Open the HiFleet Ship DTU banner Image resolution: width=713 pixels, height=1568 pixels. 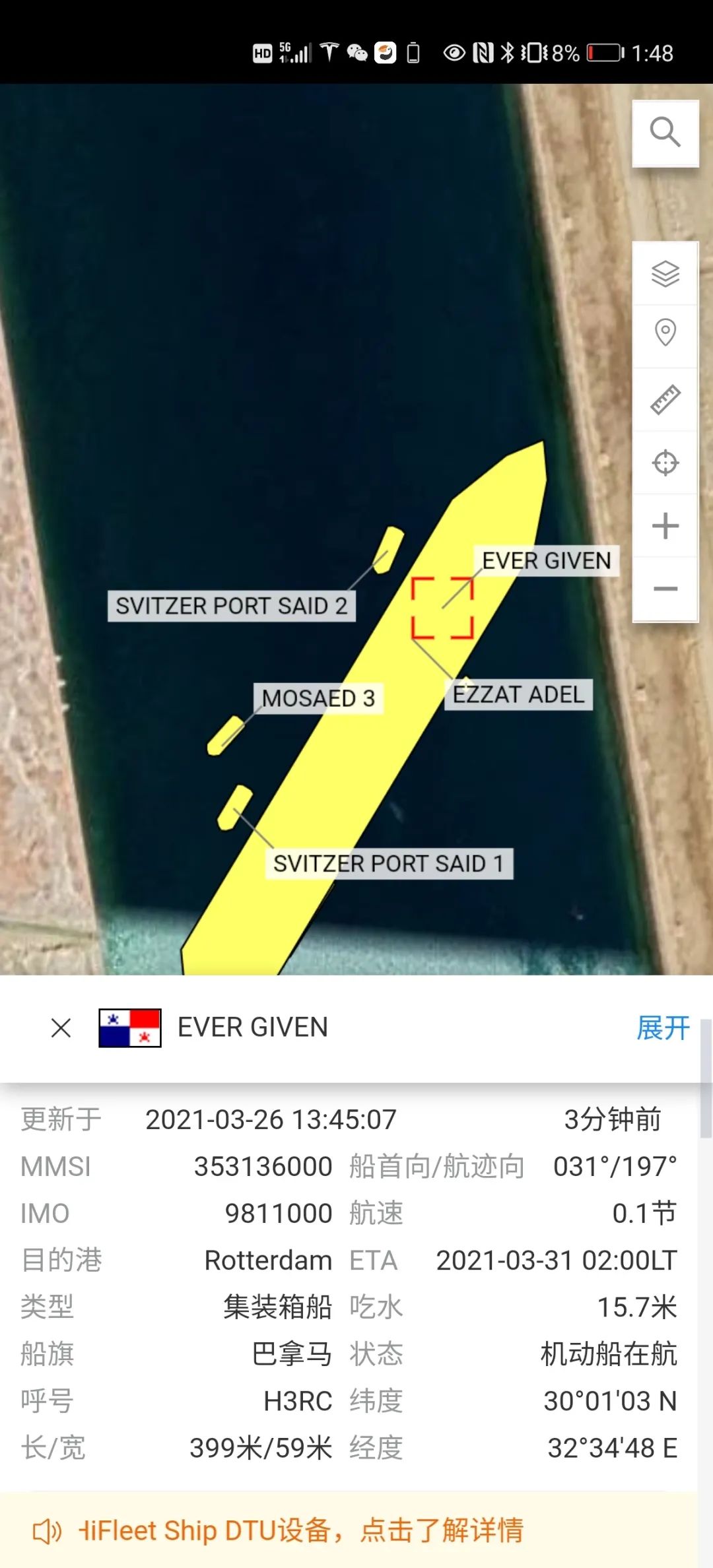(x=300, y=1530)
